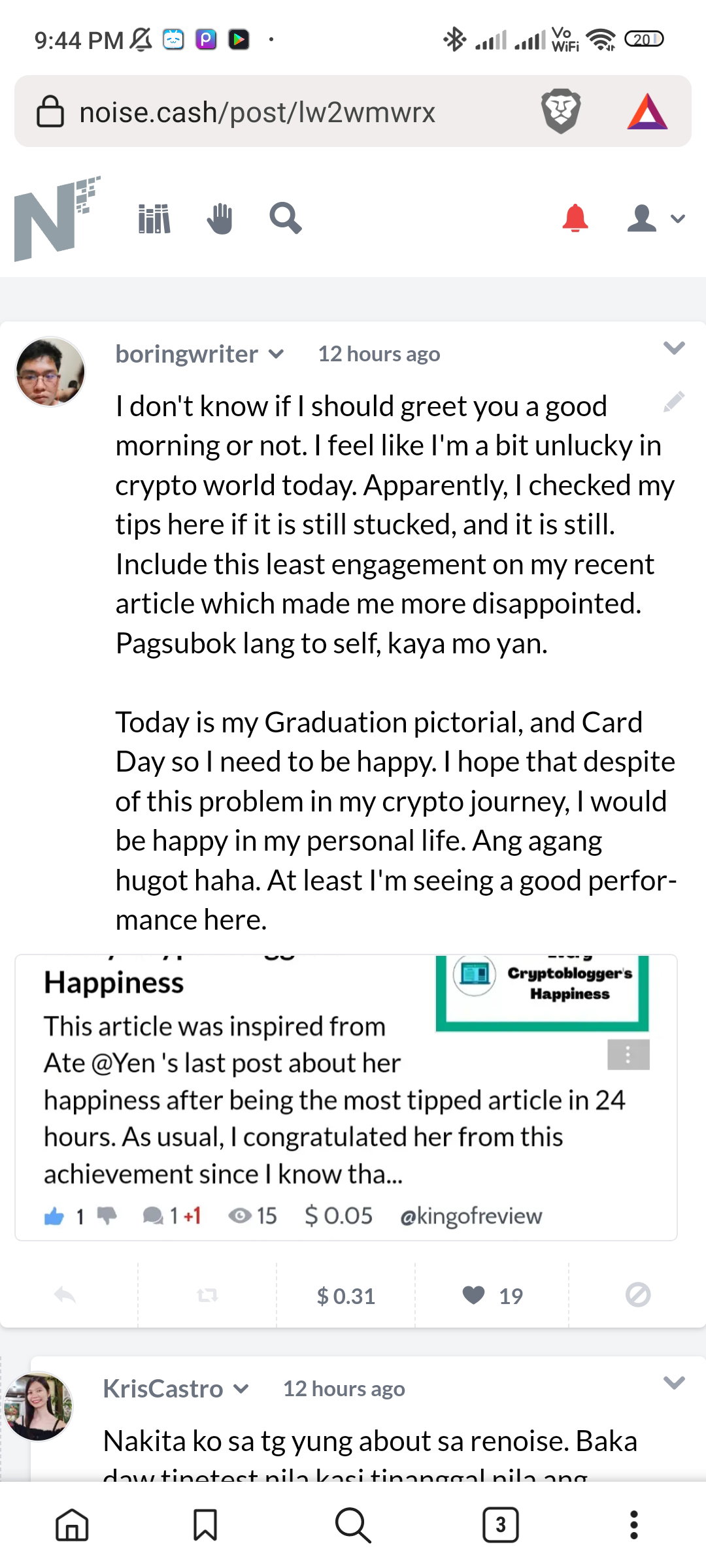Tip $0.31 on boringwriter's post
Viewport: 706px width, 1568px height.
tap(346, 1296)
